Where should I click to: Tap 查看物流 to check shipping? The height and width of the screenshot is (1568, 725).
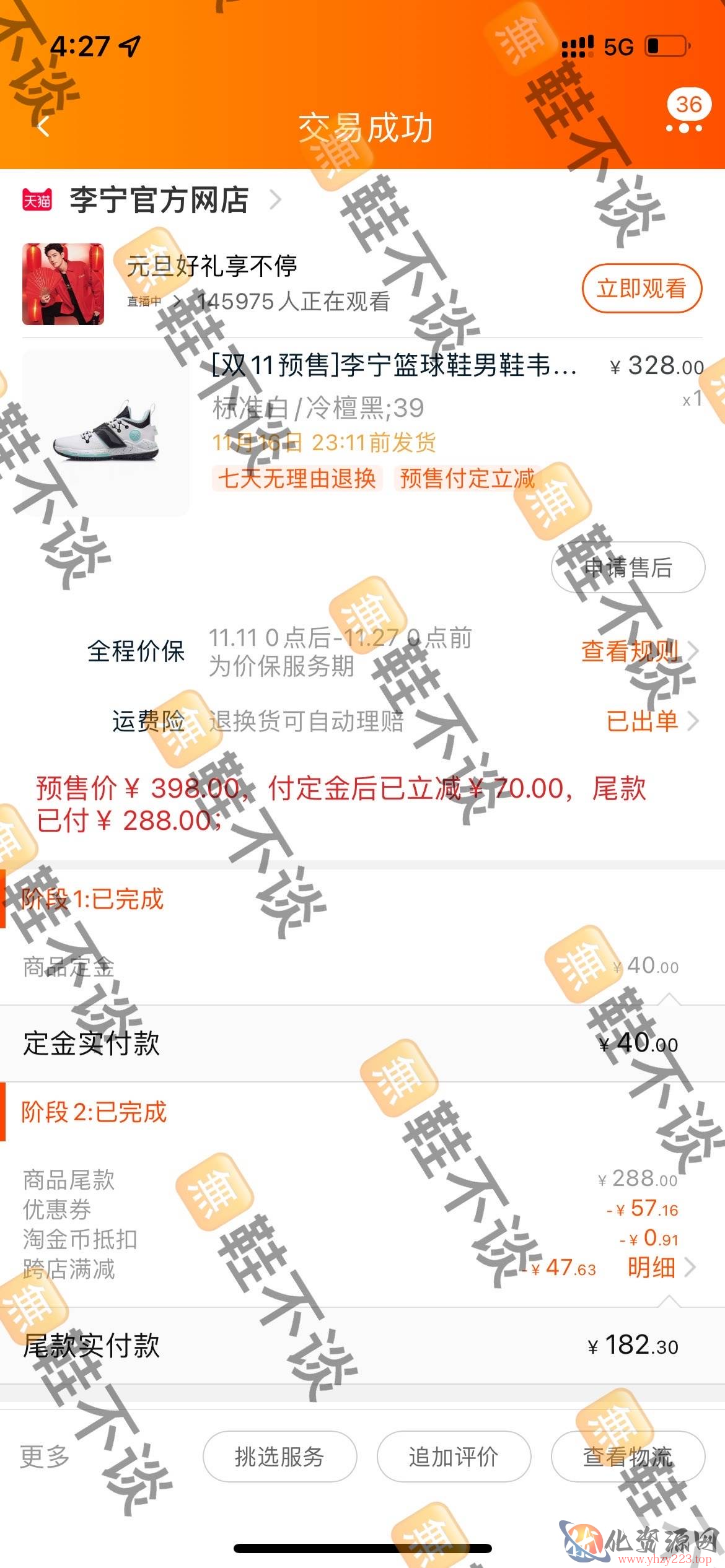(x=628, y=1457)
